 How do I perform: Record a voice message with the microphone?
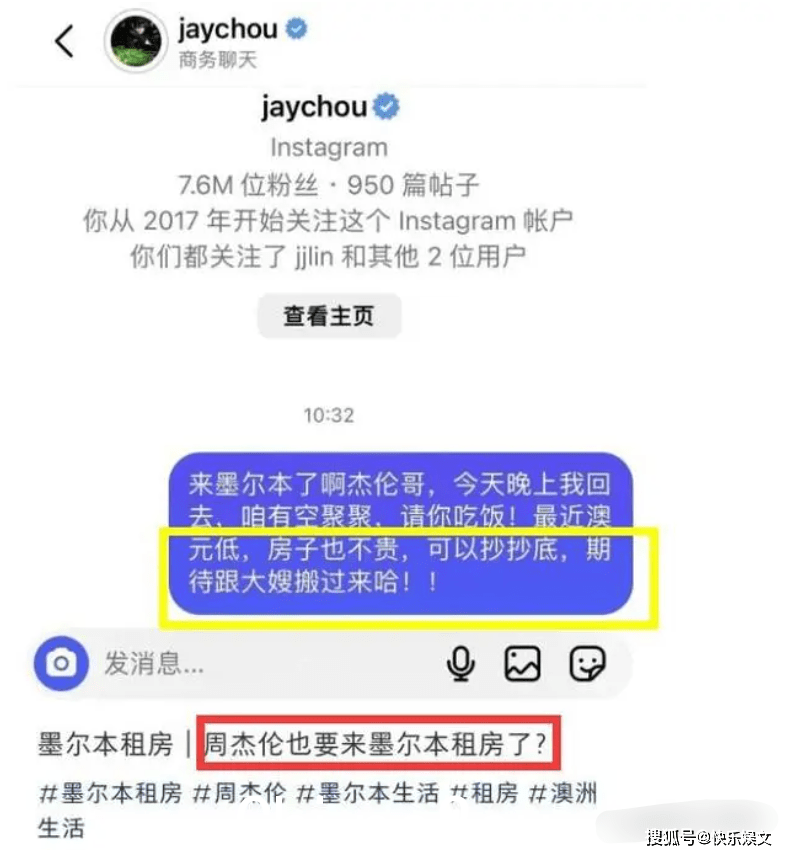(x=459, y=662)
